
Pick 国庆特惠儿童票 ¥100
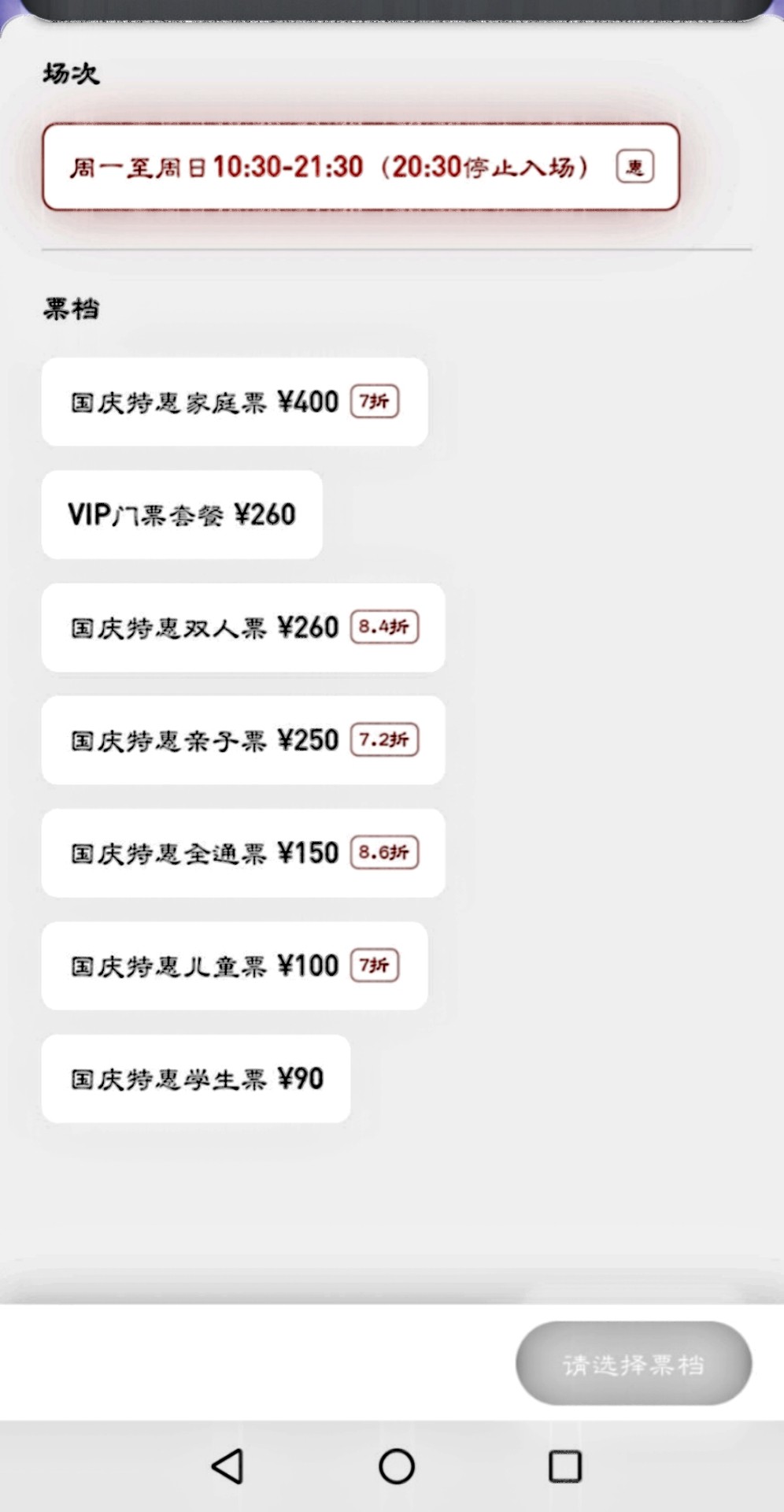tap(235, 965)
